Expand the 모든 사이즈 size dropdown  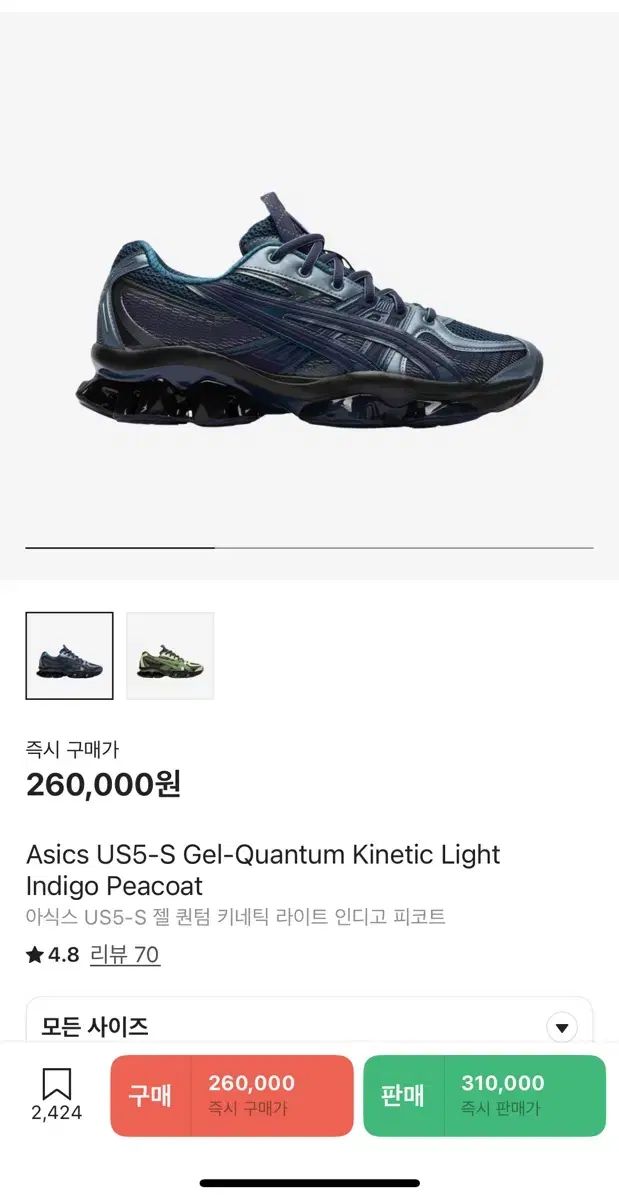click(x=309, y=1025)
